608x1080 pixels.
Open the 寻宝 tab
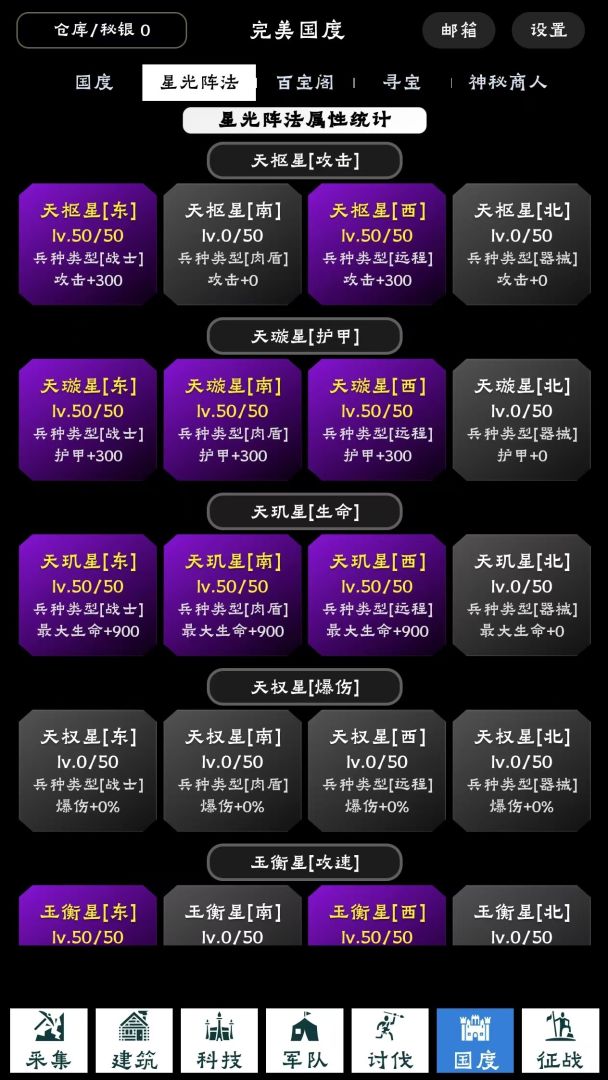(x=402, y=82)
